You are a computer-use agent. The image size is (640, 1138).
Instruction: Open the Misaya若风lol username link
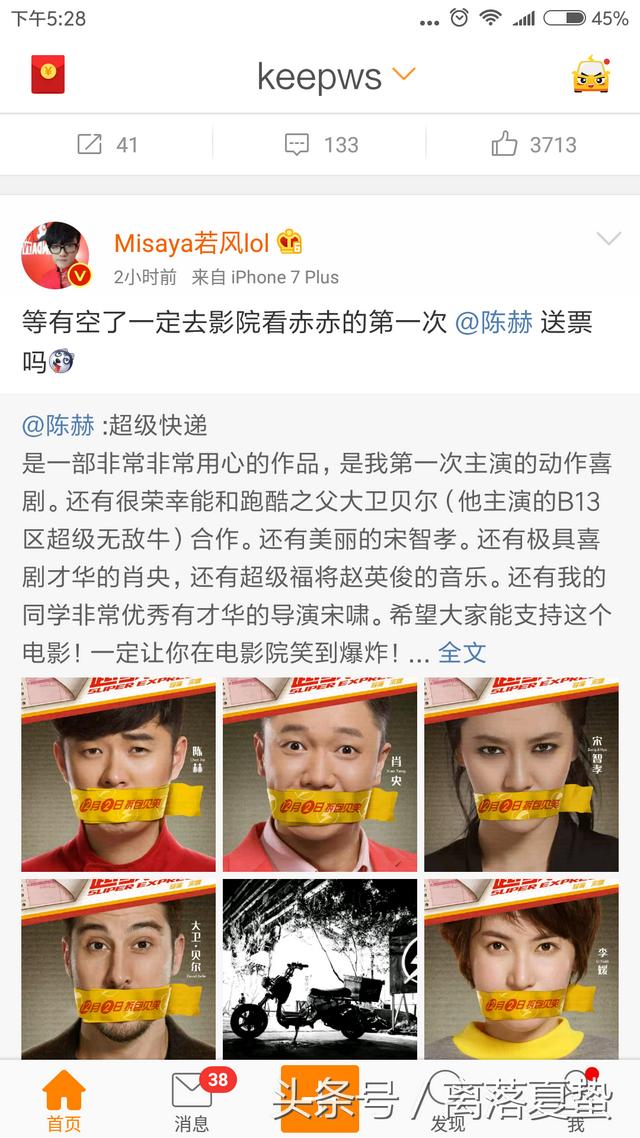(x=192, y=243)
